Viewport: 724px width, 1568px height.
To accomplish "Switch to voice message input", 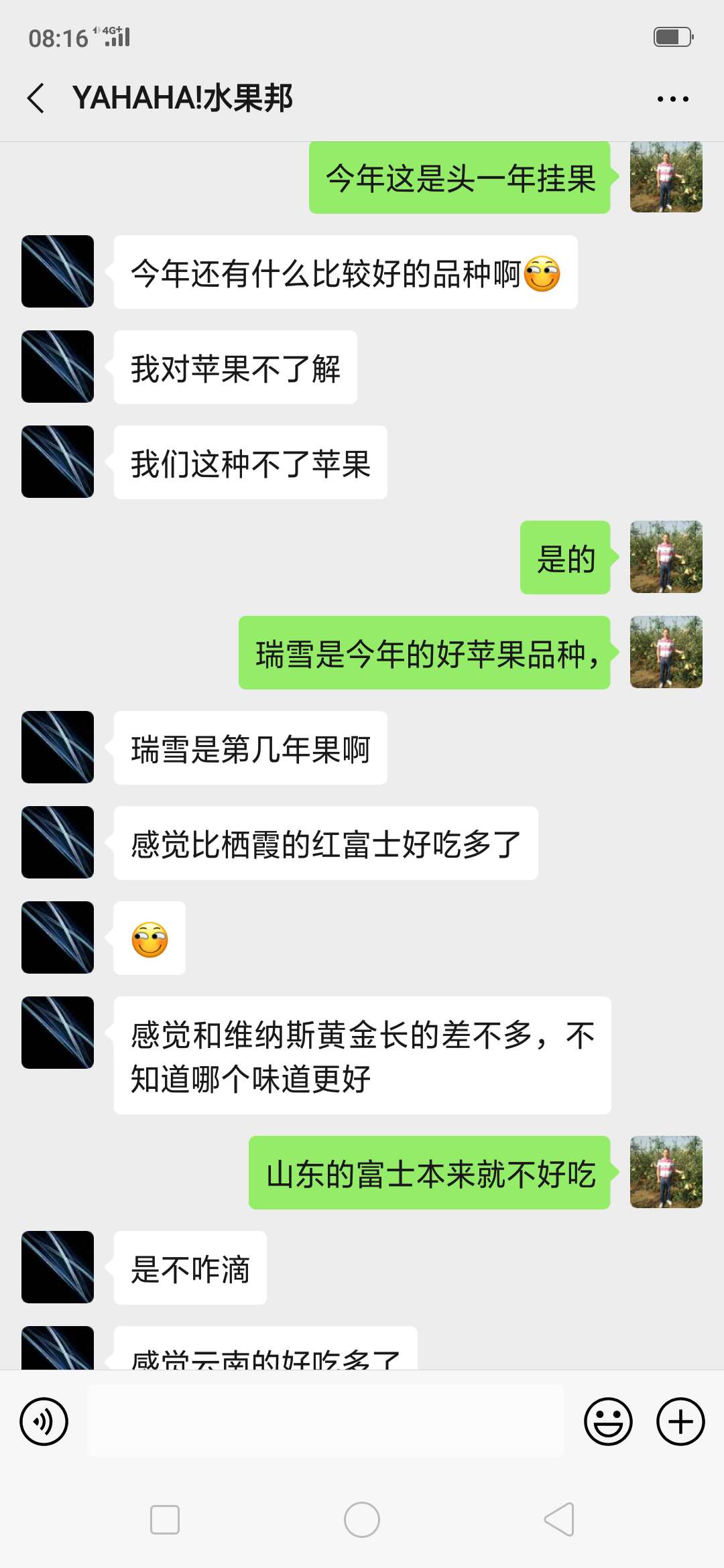I will [x=44, y=1421].
